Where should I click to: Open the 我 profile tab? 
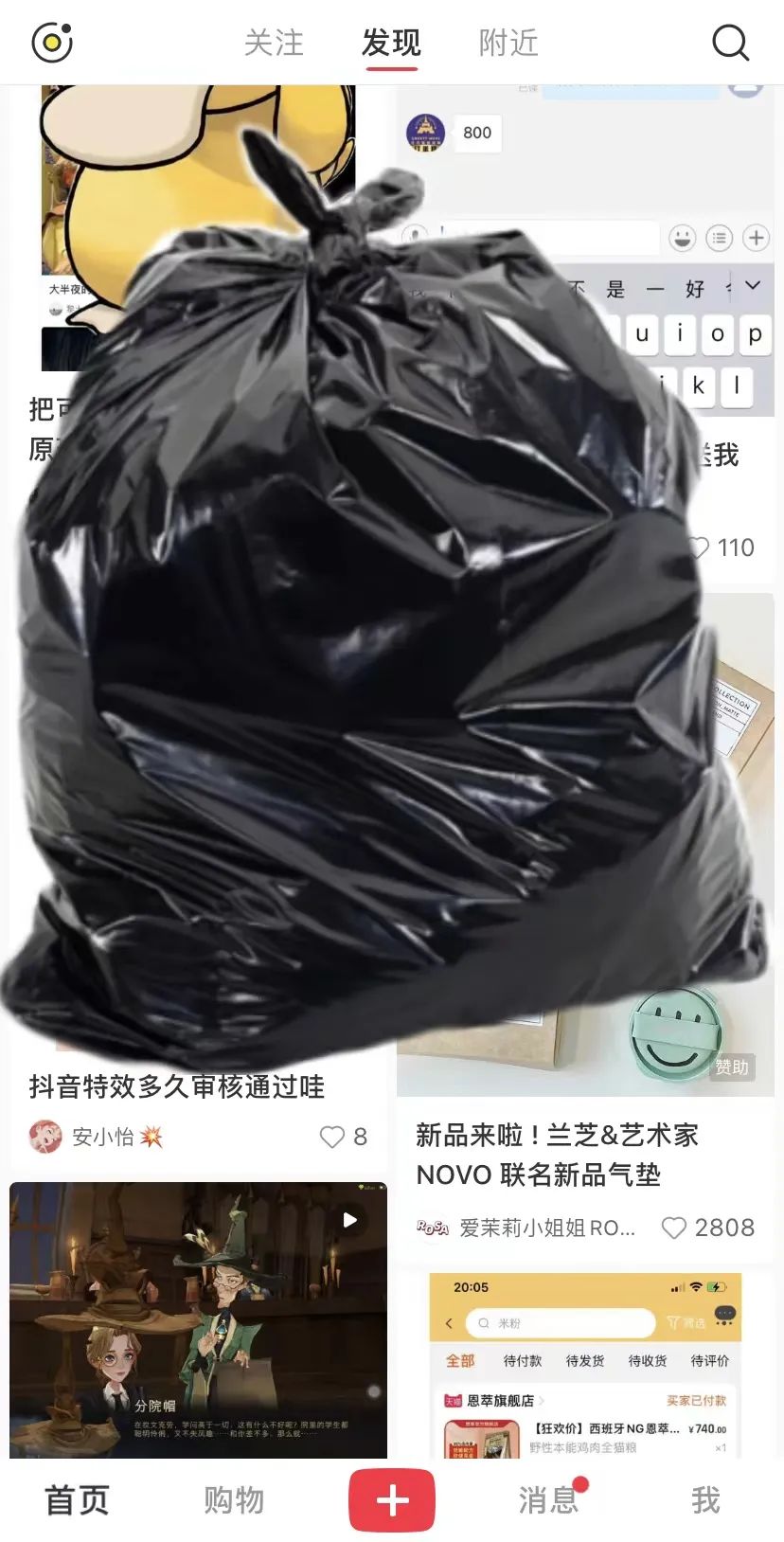[705, 1499]
